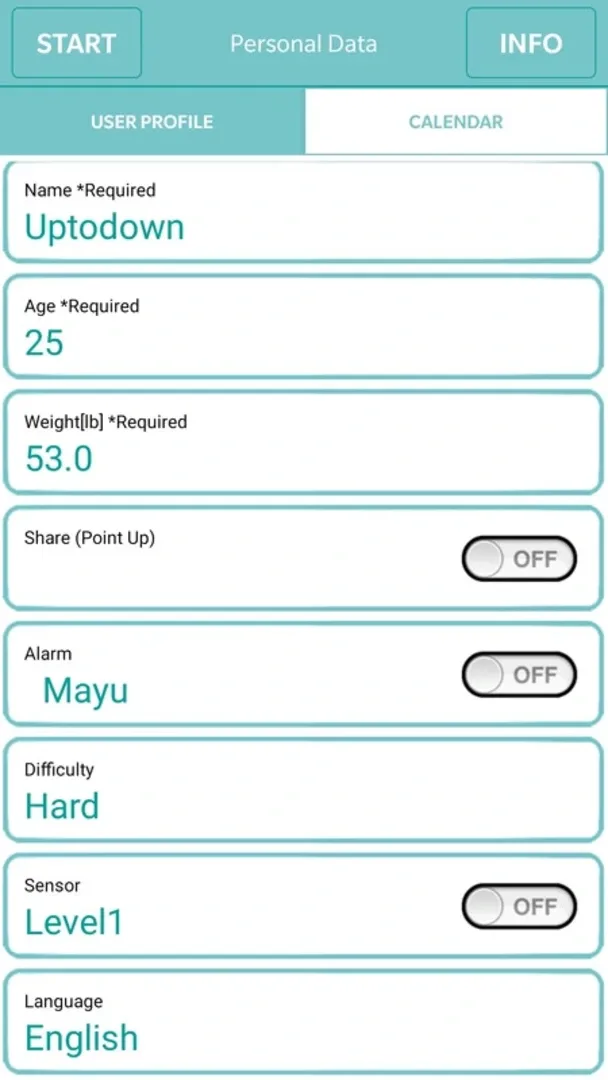
Task: Toggle the Sensor switch on
Action: click(519, 906)
